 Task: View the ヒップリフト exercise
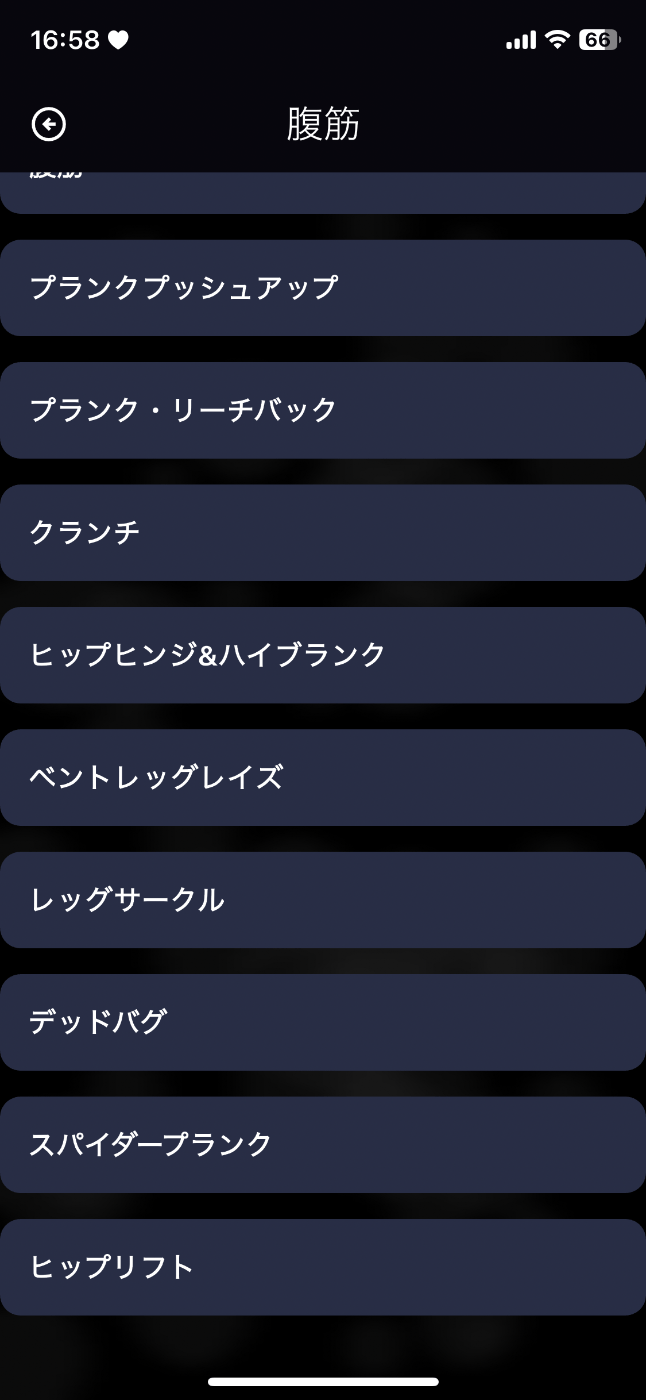point(322,1267)
